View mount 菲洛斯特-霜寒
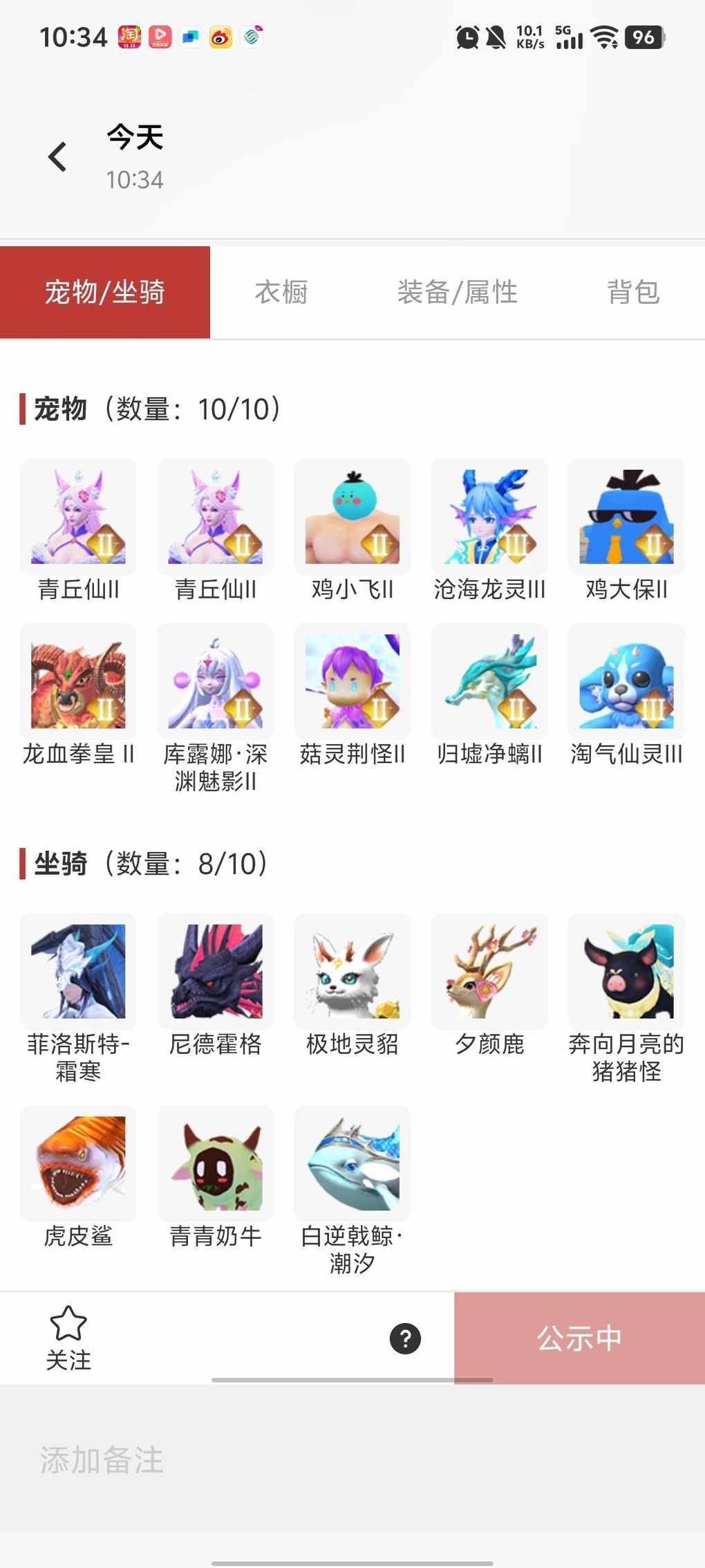705x1568 pixels. click(78, 971)
